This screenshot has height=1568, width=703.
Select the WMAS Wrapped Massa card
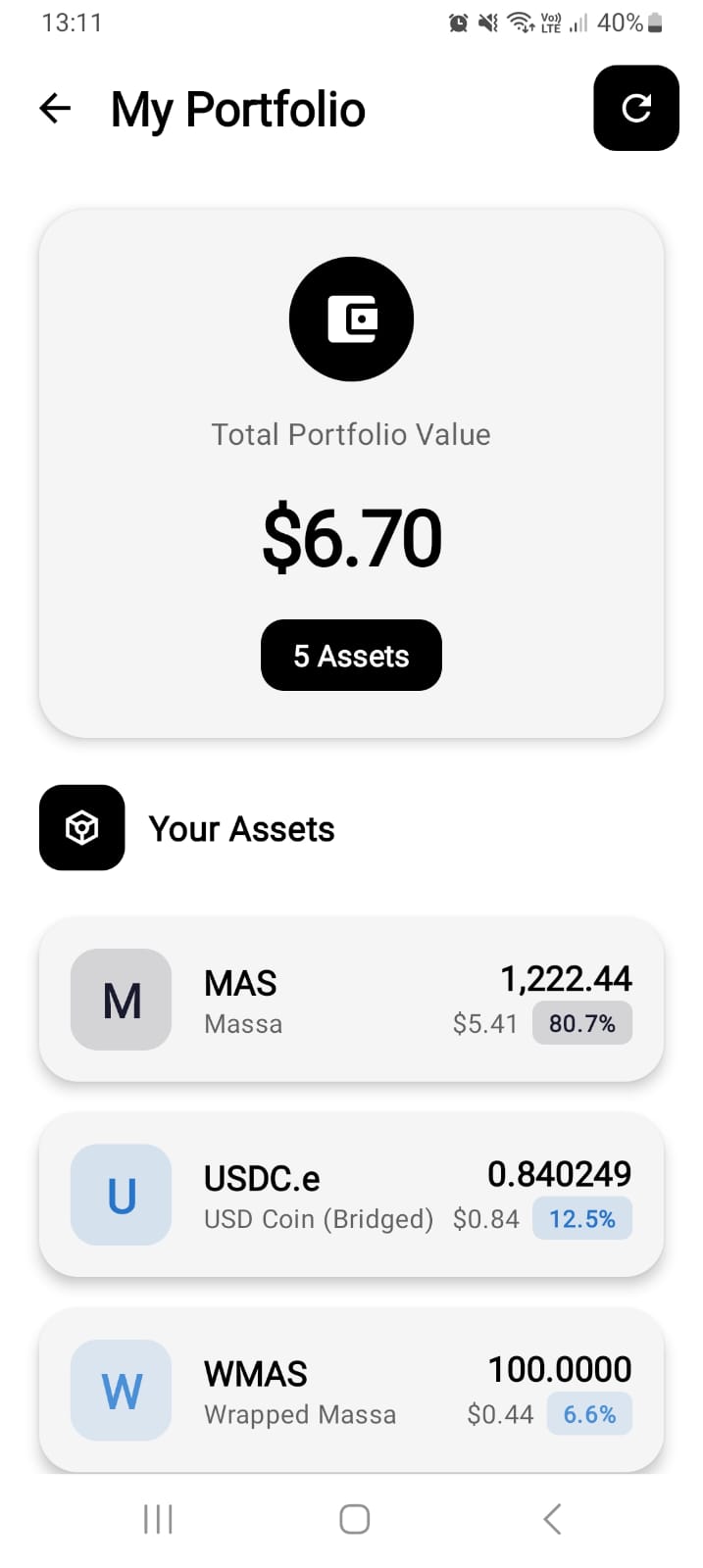351,1390
